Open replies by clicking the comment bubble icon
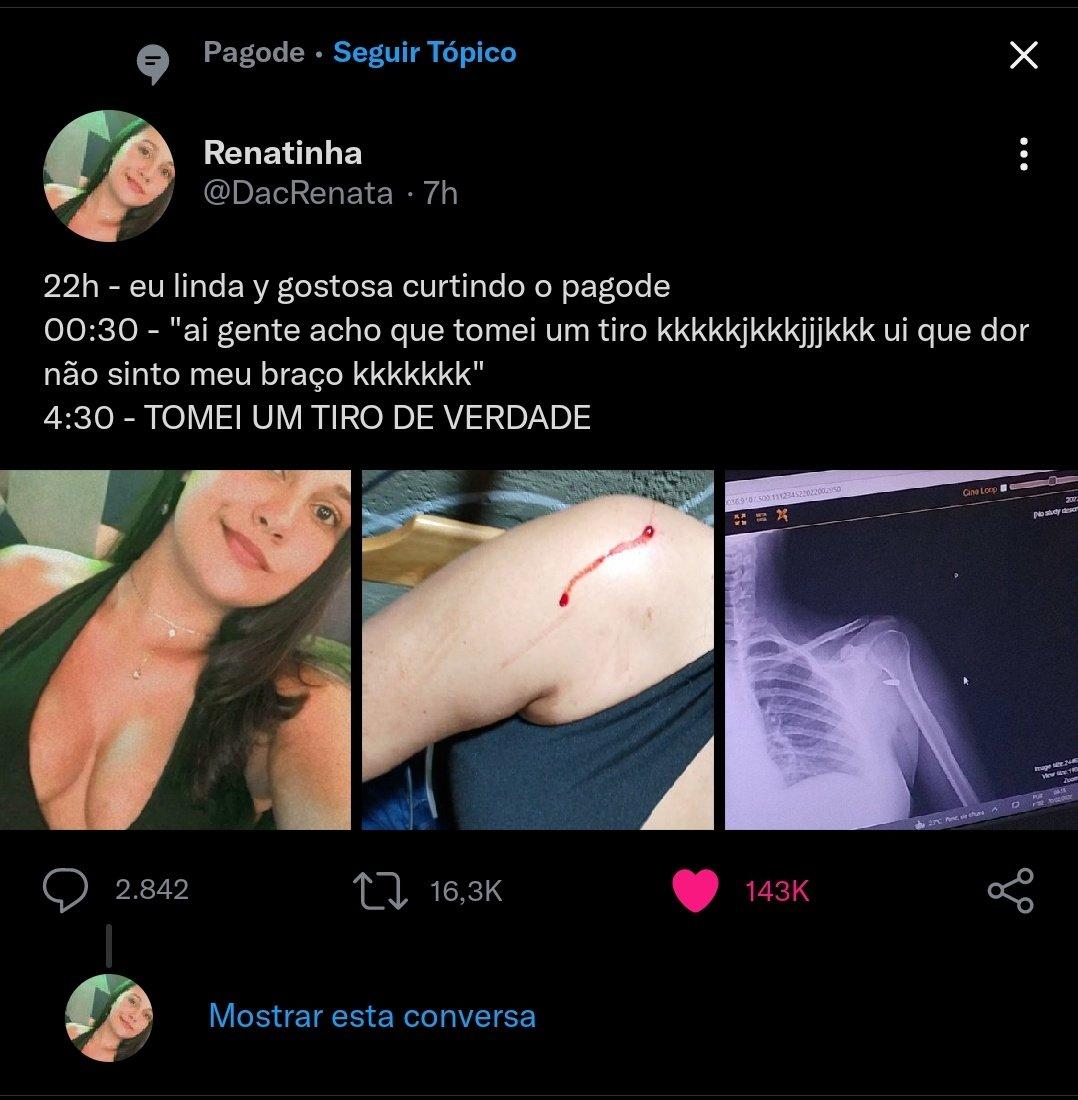 click(66, 889)
